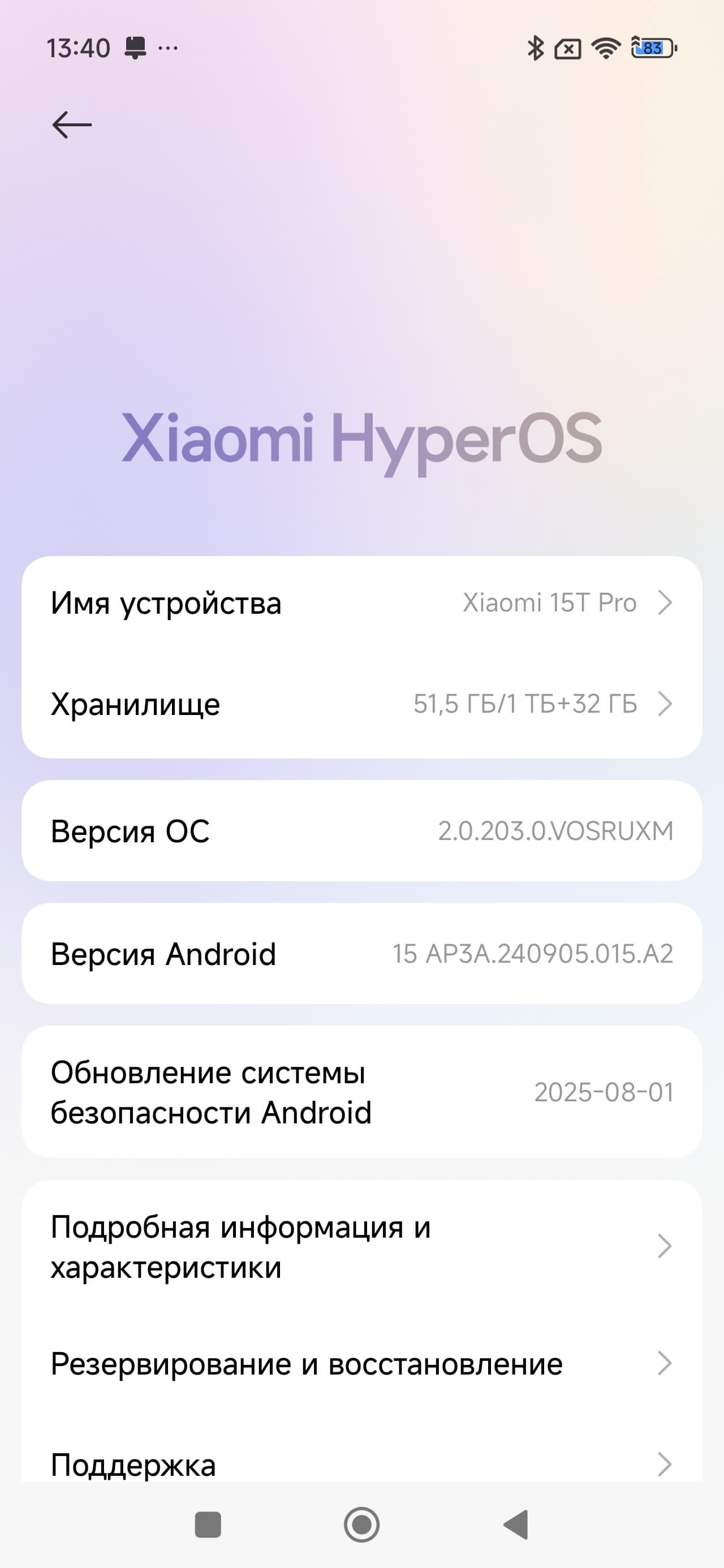Screen dimensions: 724x1568
Task: Open Подробная информация и характеристики
Action: click(x=361, y=1247)
